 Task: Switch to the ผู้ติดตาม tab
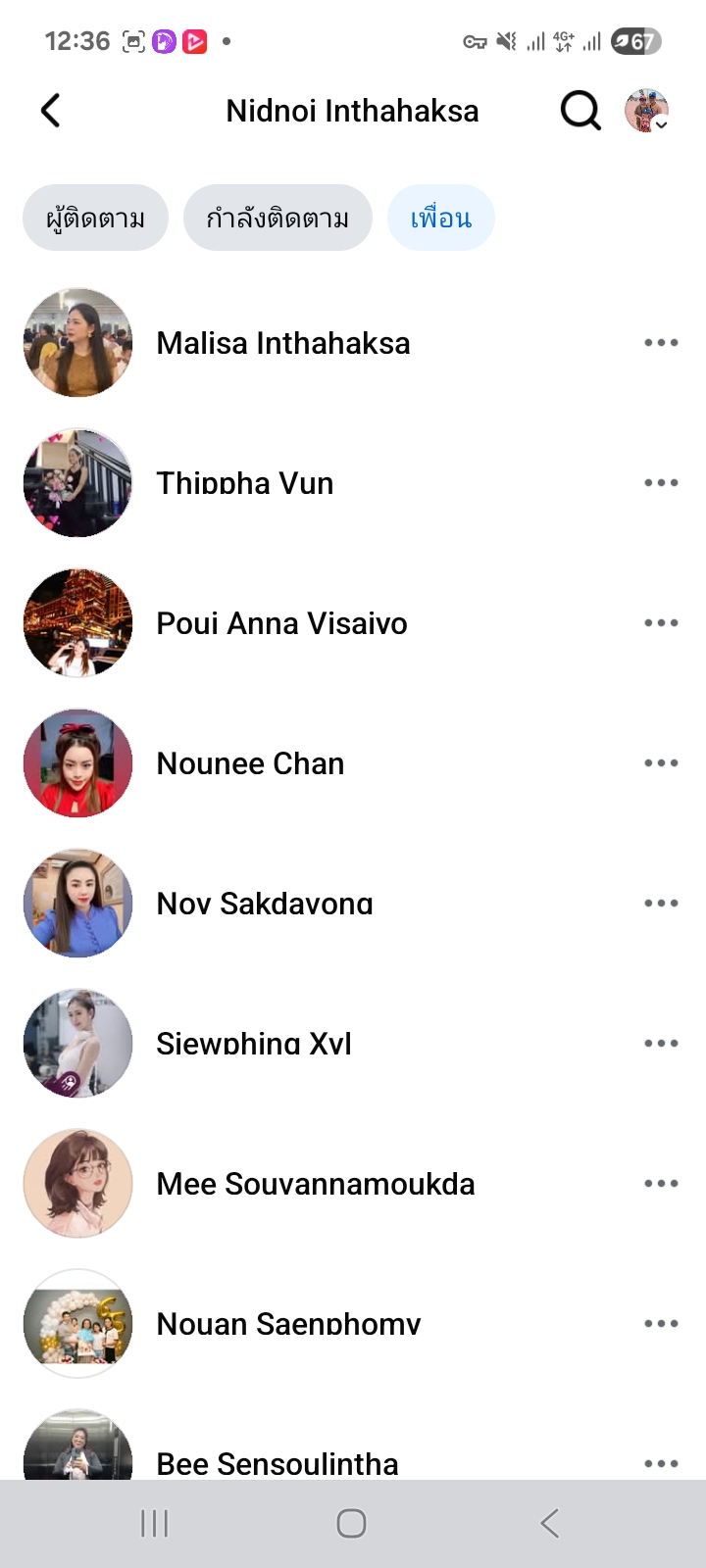(x=95, y=218)
